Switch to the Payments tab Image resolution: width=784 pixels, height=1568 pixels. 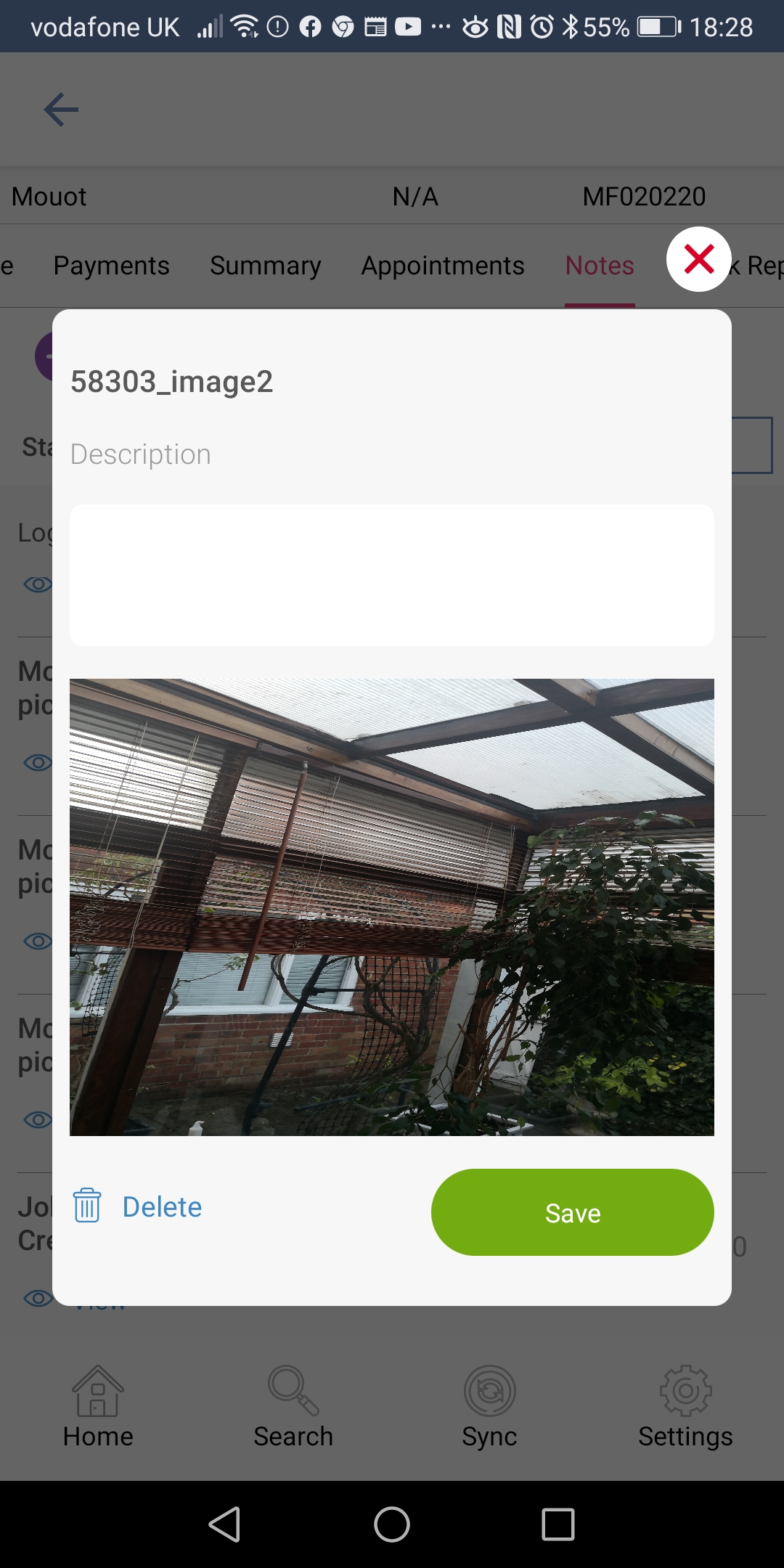pyautogui.click(x=111, y=266)
